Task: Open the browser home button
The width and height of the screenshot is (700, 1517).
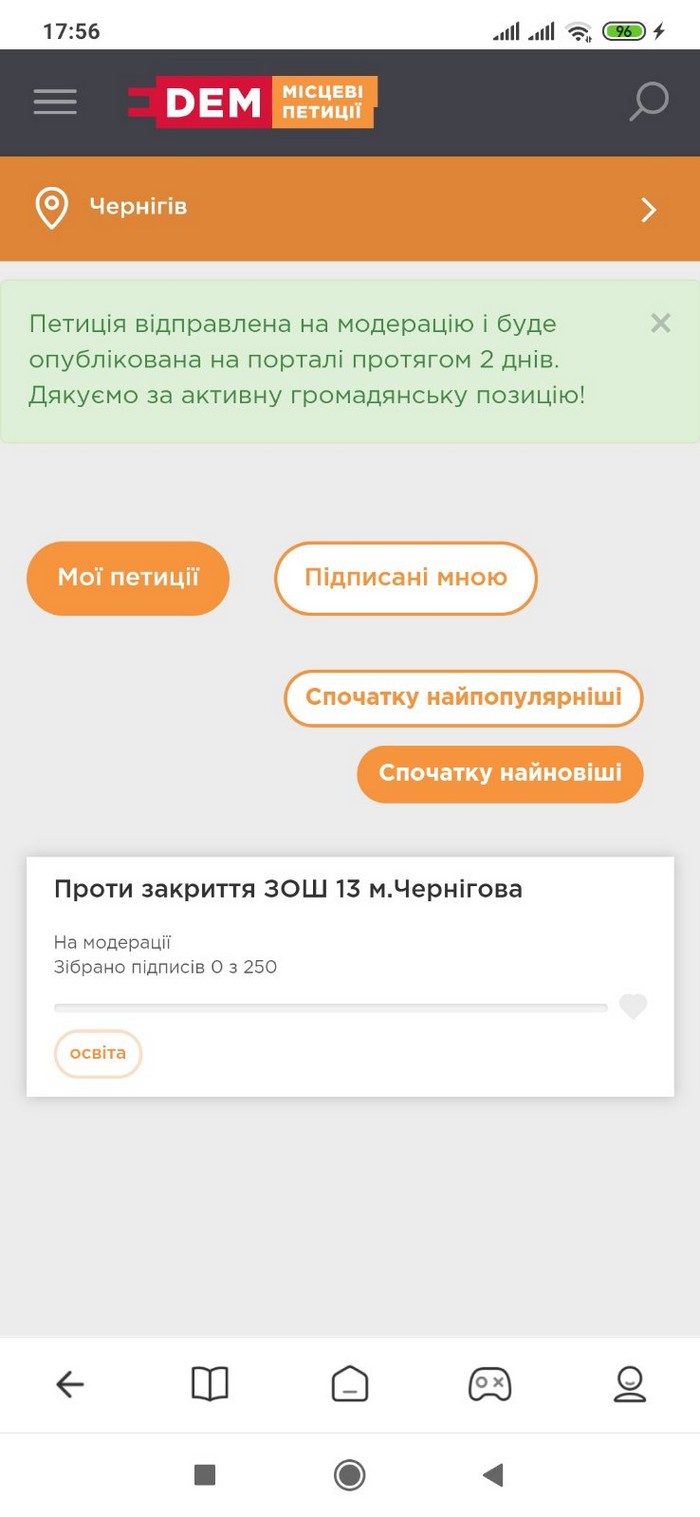Action: (x=350, y=1384)
